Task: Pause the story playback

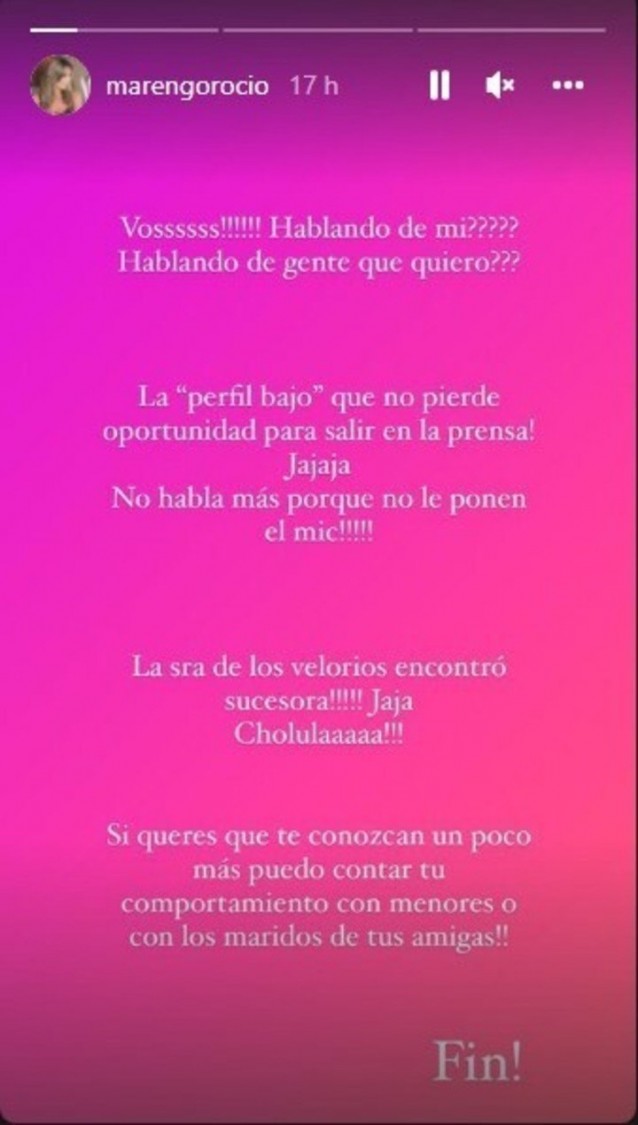Action: pyautogui.click(x=438, y=86)
